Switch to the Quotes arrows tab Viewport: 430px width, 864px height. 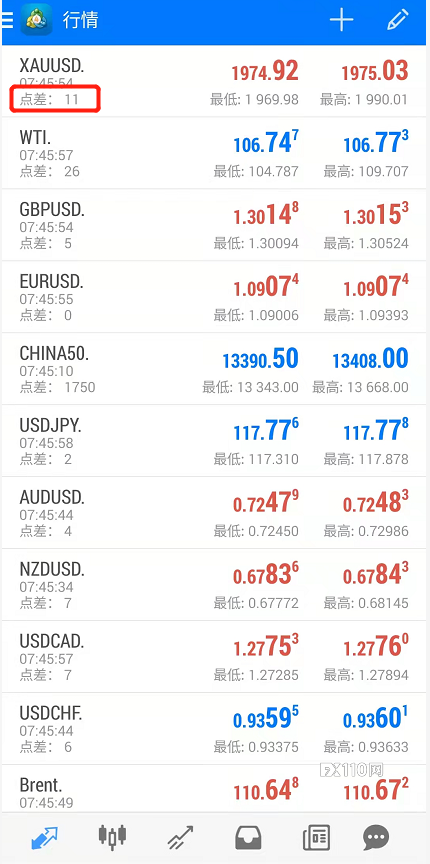pos(45,838)
